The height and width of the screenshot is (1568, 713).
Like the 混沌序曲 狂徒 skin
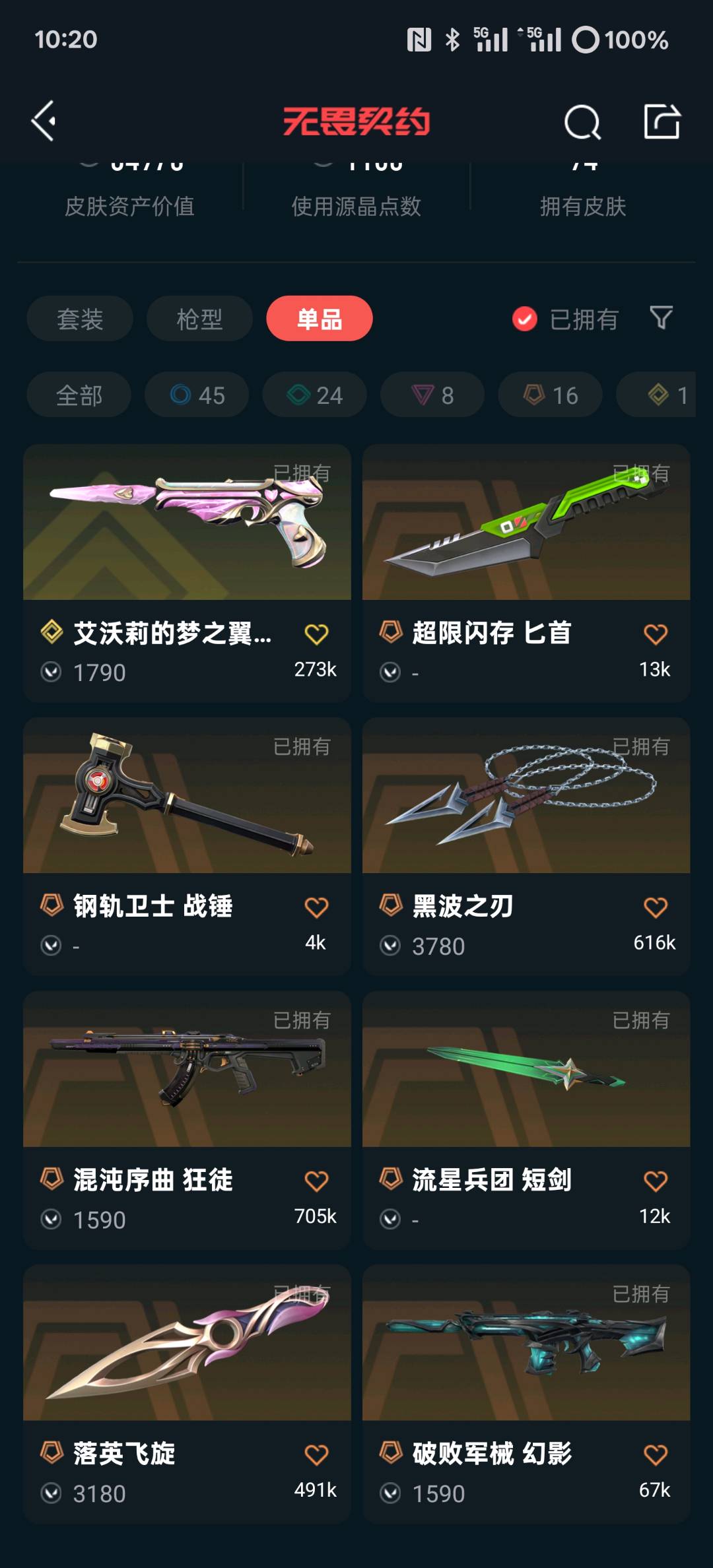pos(316,1181)
